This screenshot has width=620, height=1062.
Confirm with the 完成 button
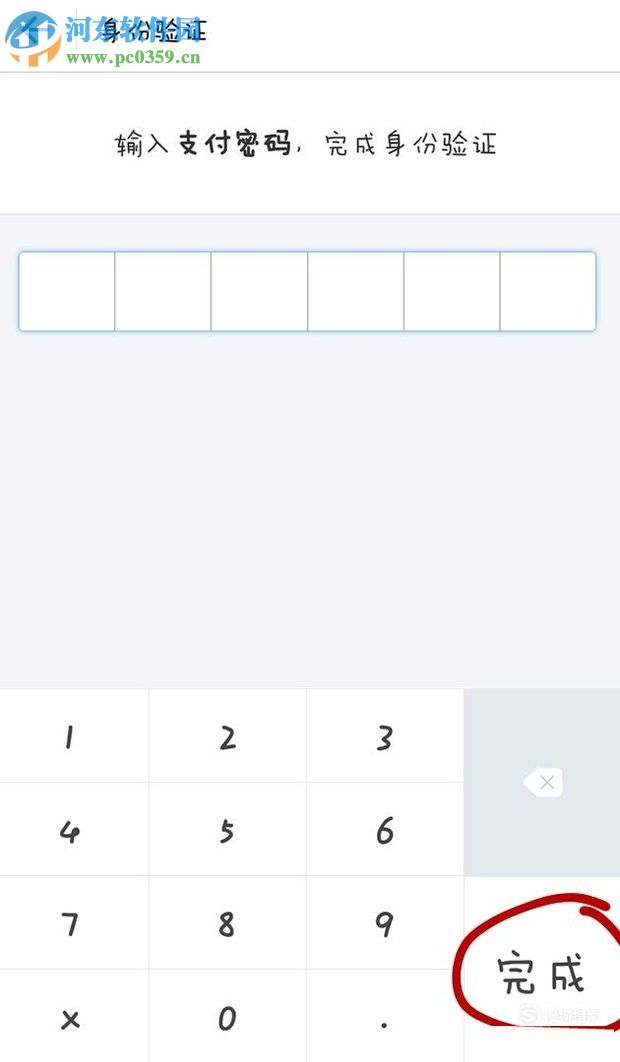(541, 972)
